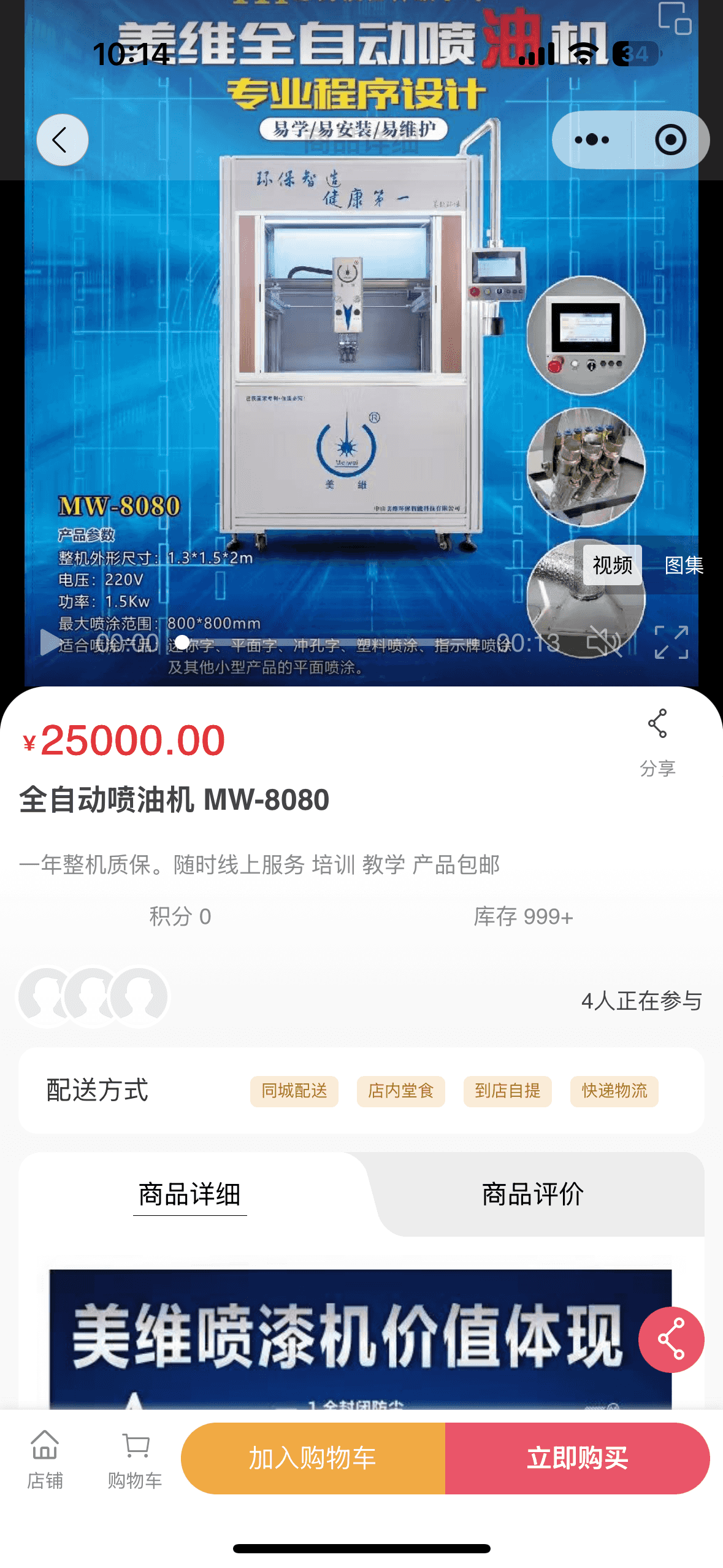This screenshot has height=1568, width=723.
Task: Add product with 加入购物车
Action: (x=313, y=1458)
